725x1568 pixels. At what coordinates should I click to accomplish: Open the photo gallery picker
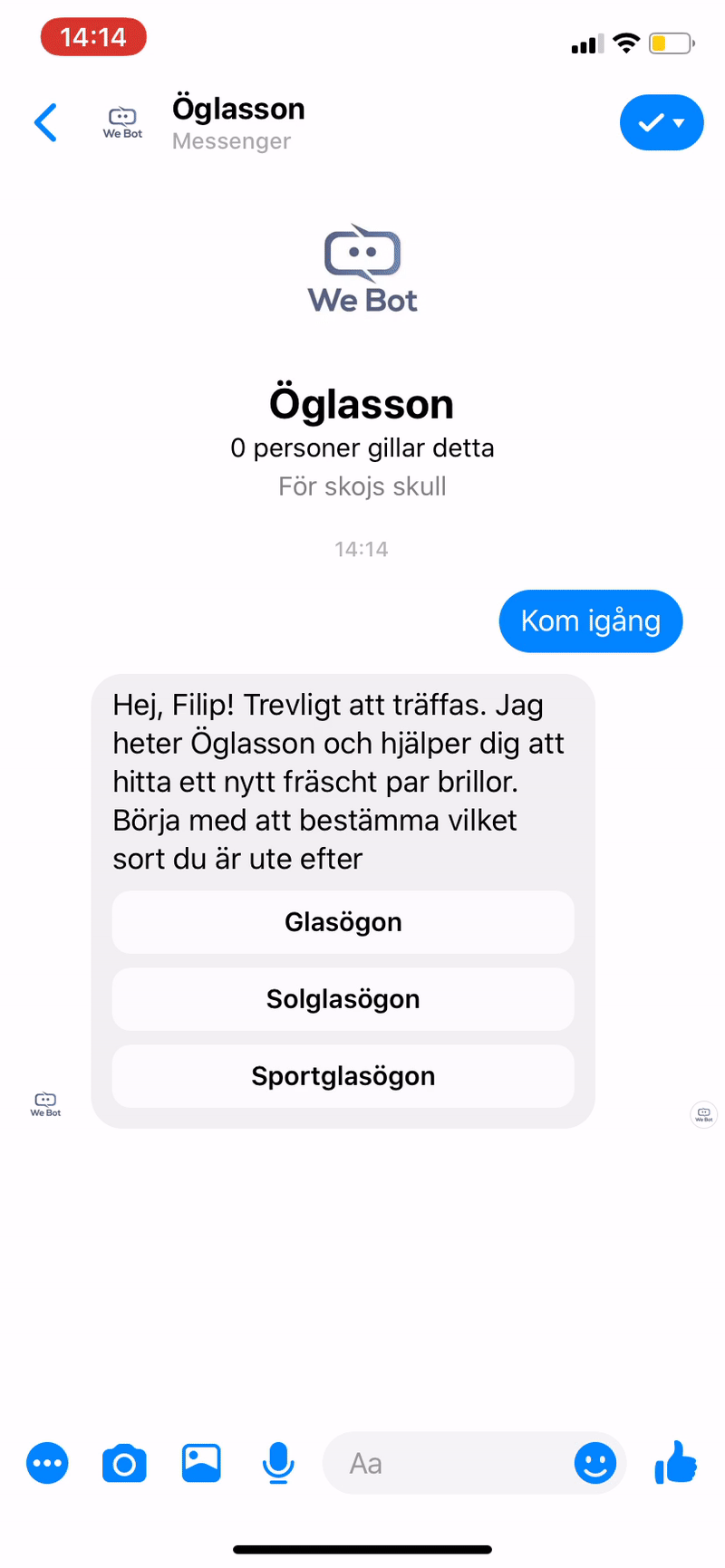coord(201,1463)
